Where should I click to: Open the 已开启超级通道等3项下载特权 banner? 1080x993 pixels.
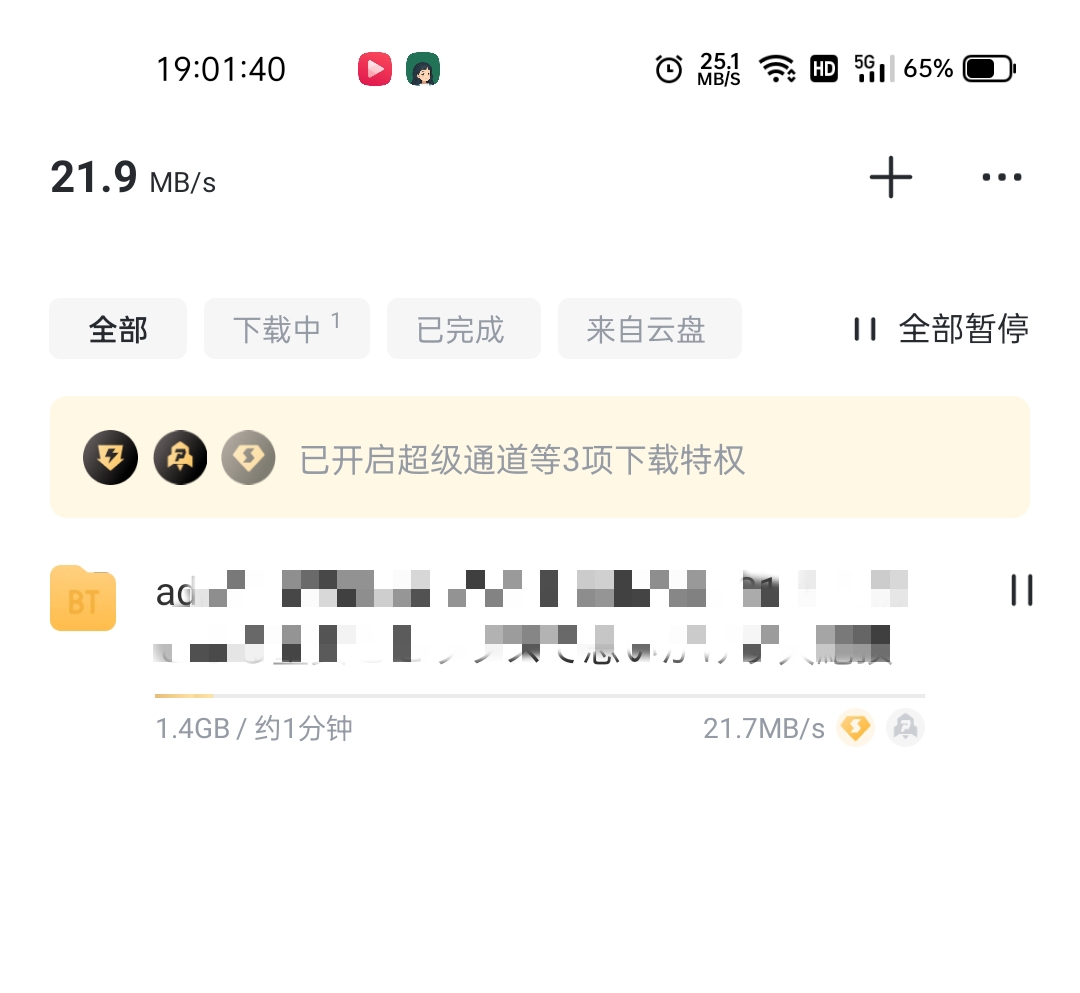pyautogui.click(x=539, y=460)
